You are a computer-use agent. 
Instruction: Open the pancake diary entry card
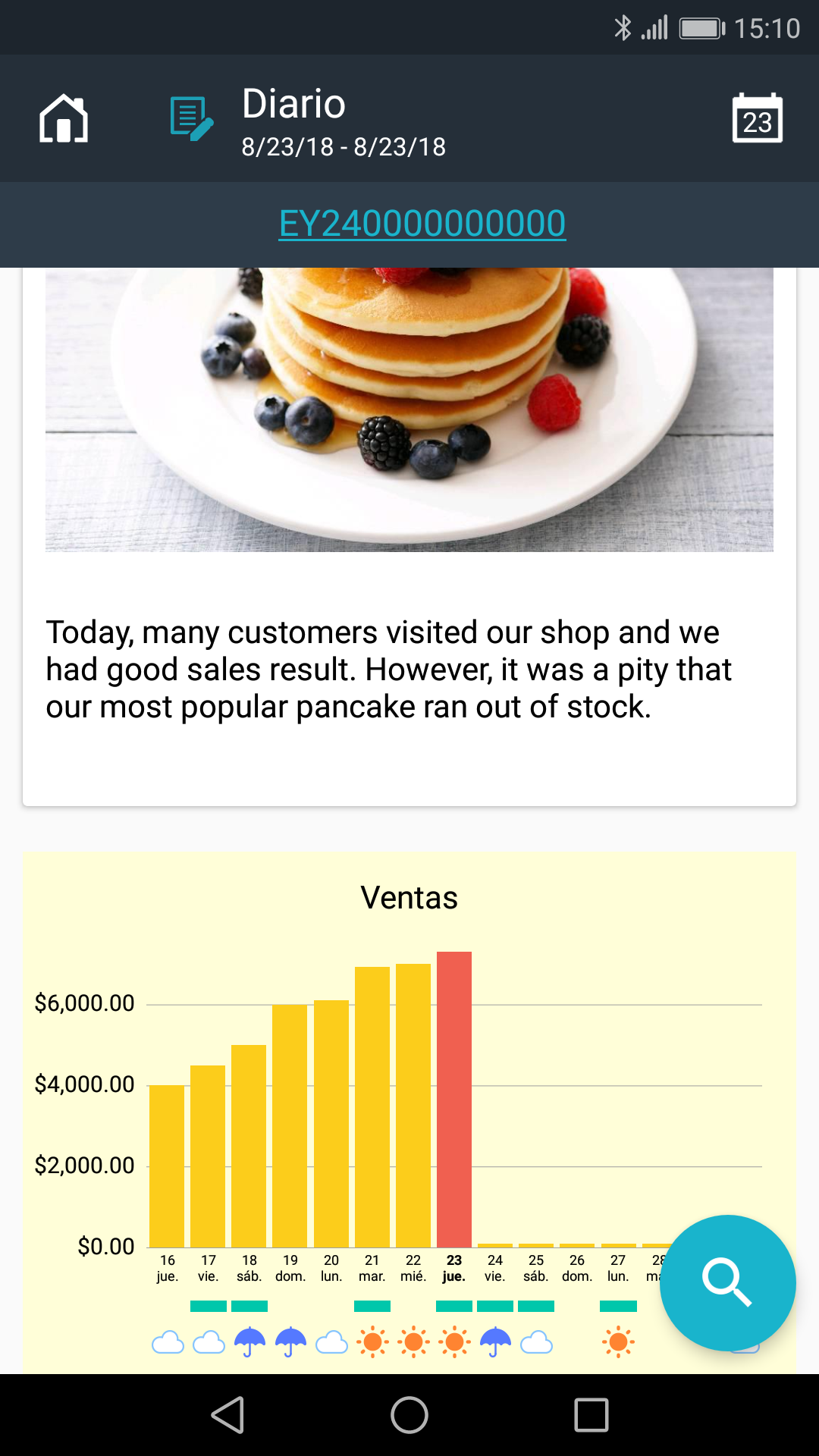click(409, 536)
